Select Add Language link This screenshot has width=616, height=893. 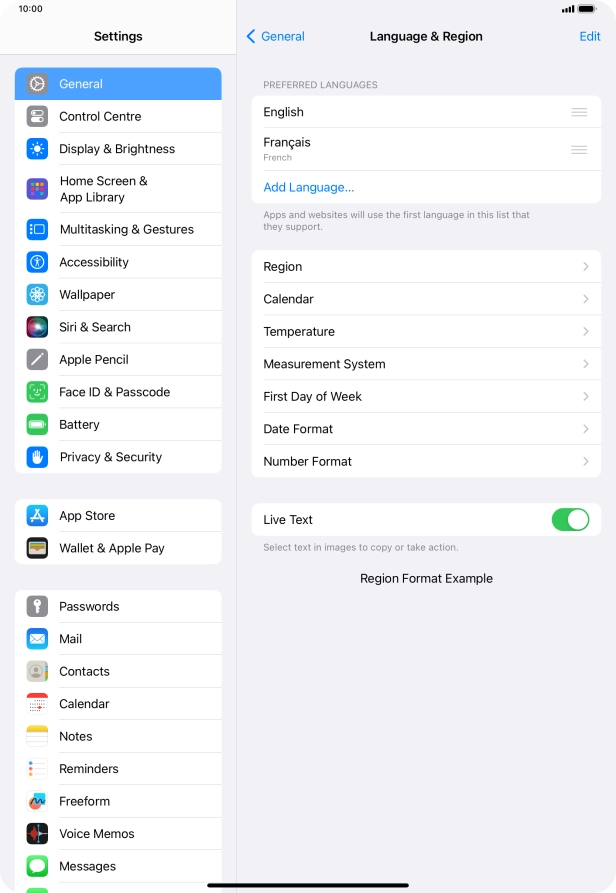308,187
